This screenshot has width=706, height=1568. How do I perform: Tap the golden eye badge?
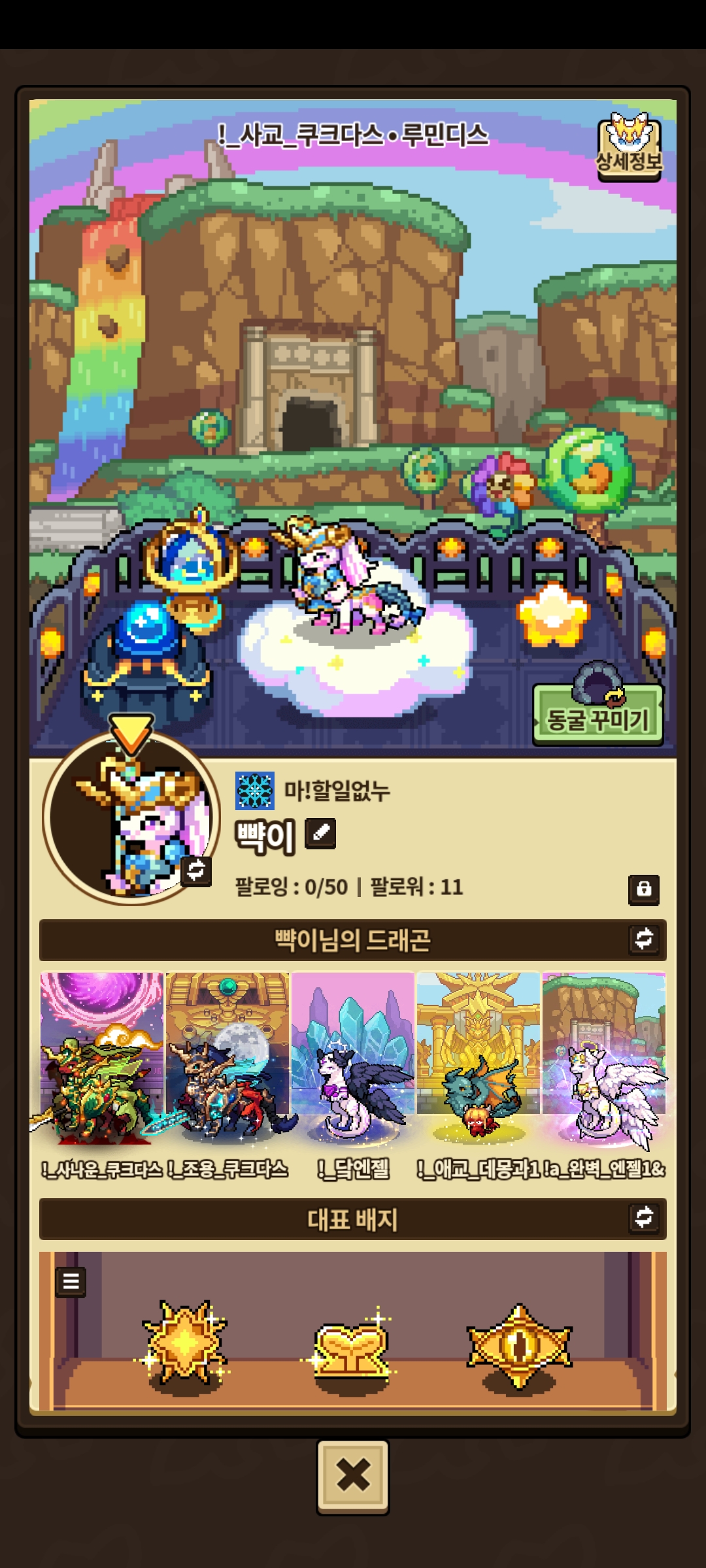(519, 1345)
